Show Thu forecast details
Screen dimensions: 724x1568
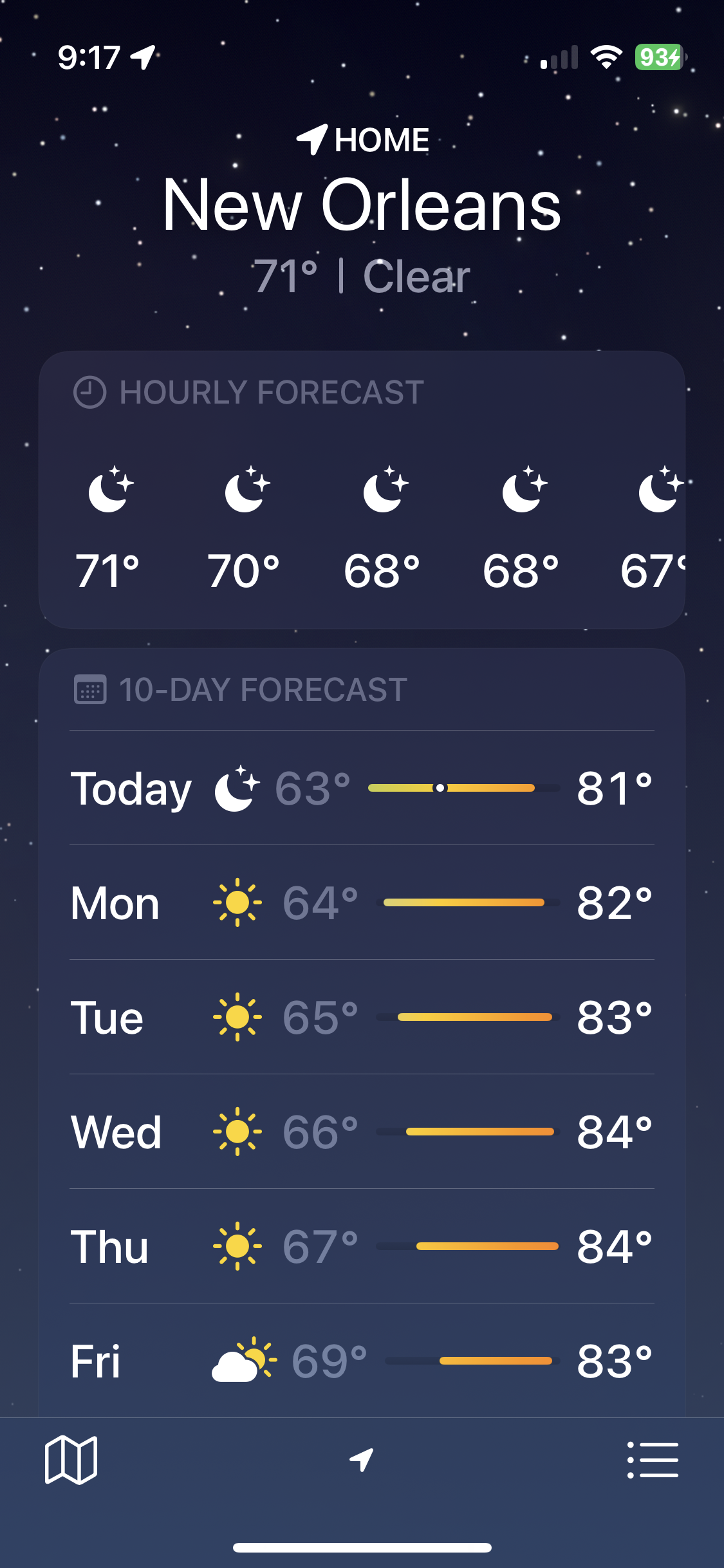coord(362,1246)
